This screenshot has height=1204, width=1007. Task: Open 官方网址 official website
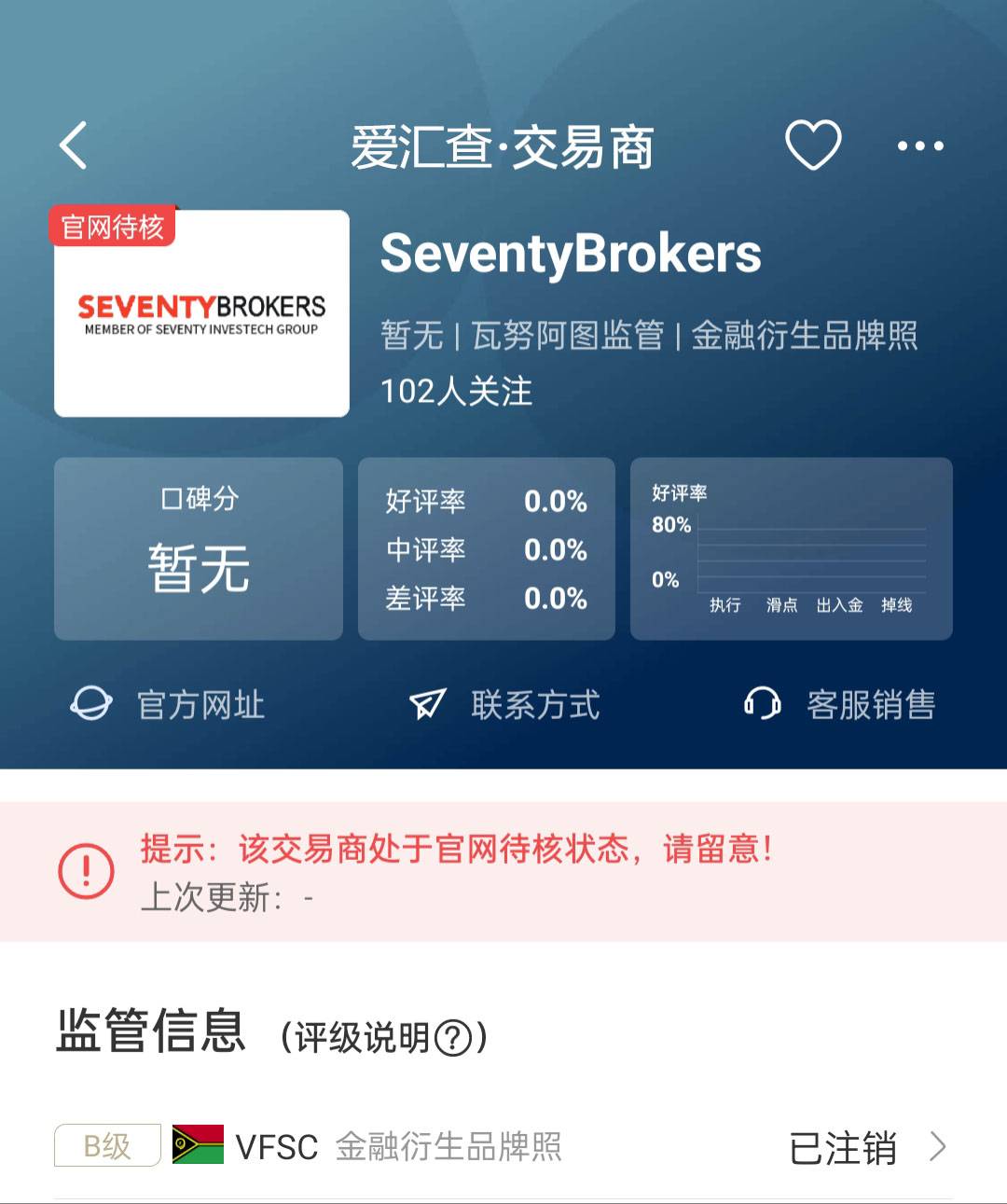[169, 704]
